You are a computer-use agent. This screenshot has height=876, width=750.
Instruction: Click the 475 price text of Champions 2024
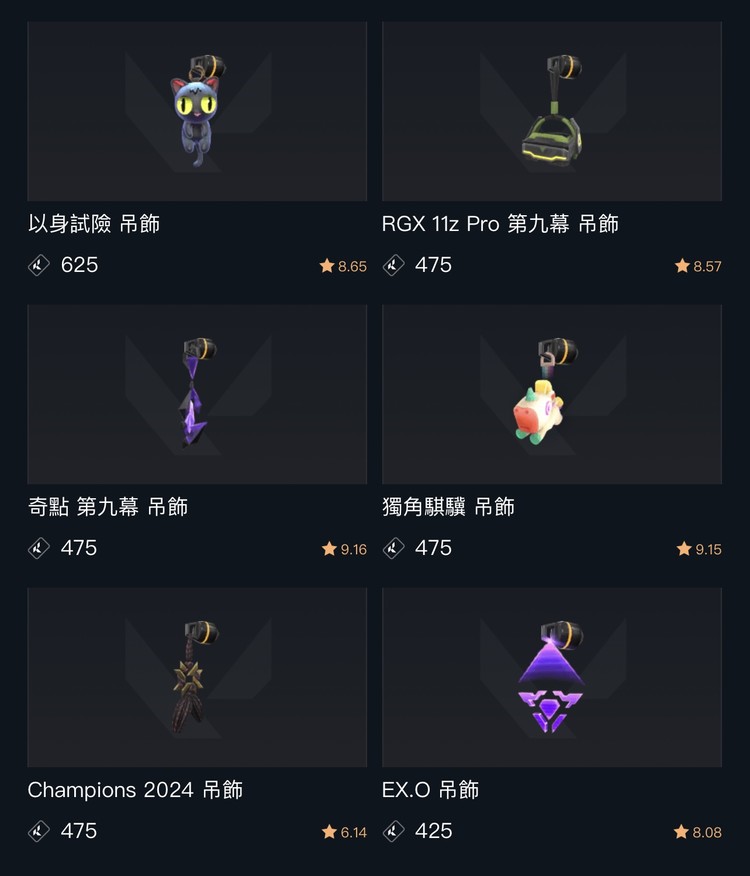(x=79, y=831)
